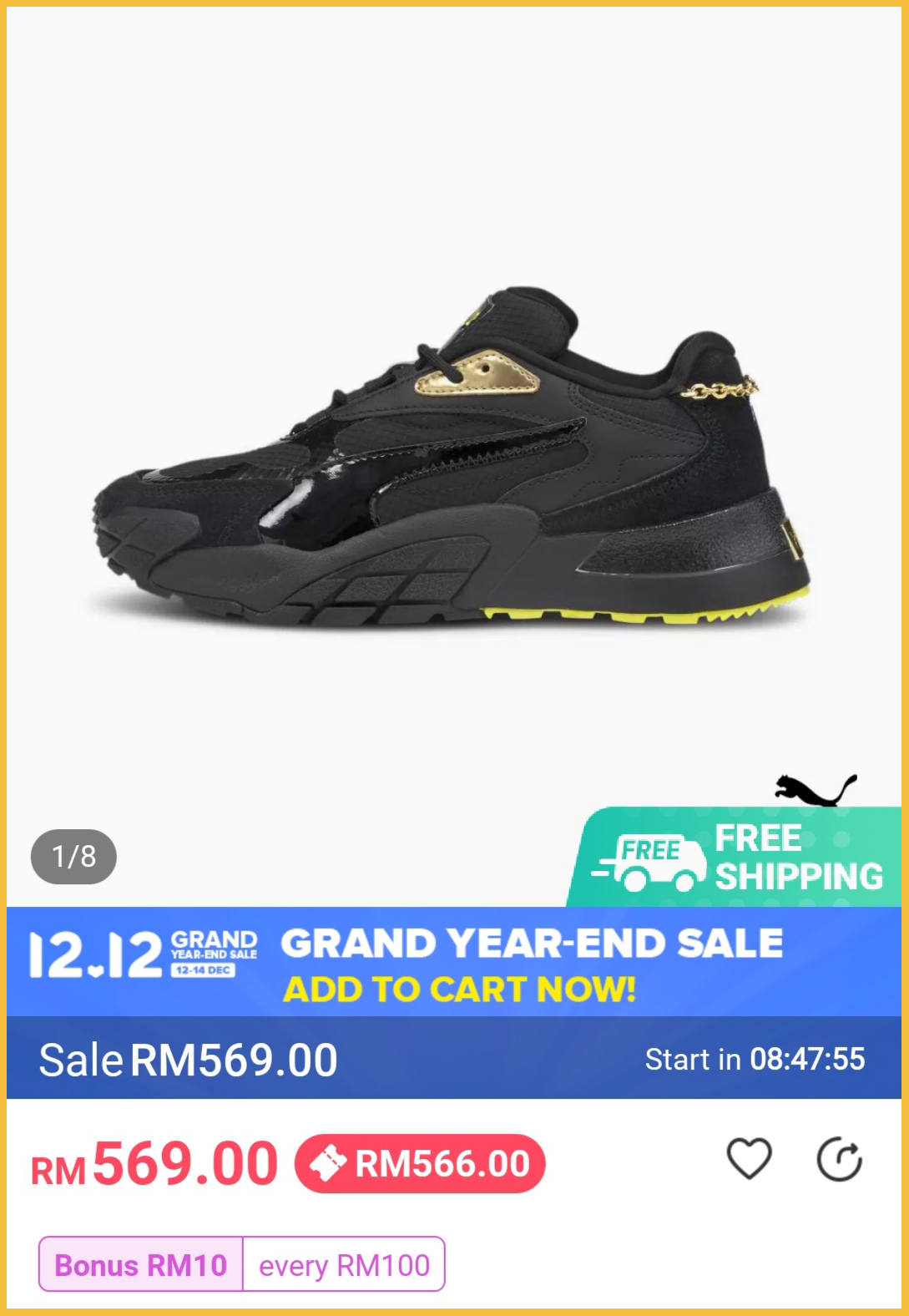Add the shoe to wishlist with the heart icon
The height and width of the screenshot is (1316, 909).
(749, 1158)
